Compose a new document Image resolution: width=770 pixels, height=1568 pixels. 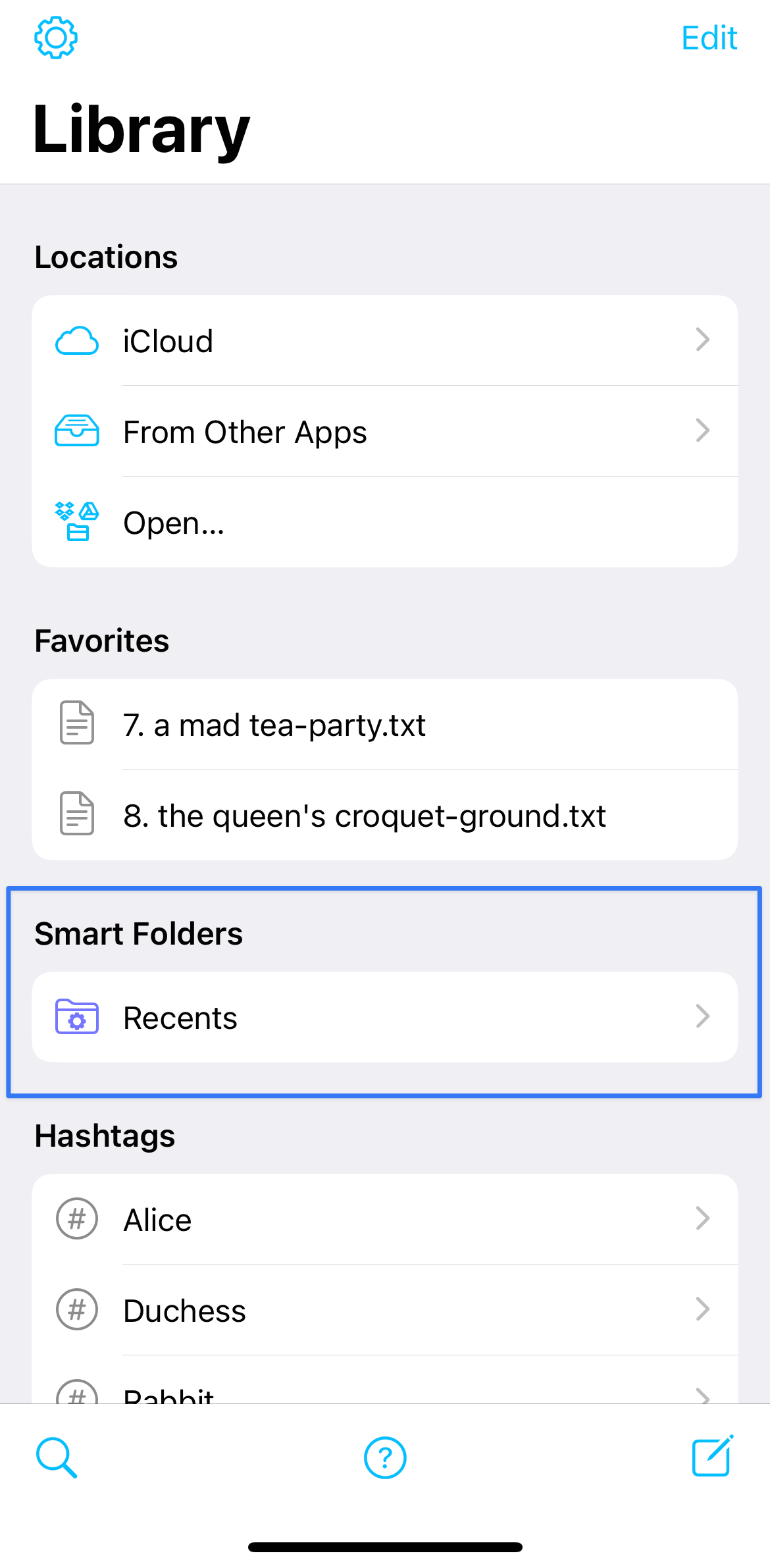pyautogui.click(x=712, y=1457)
